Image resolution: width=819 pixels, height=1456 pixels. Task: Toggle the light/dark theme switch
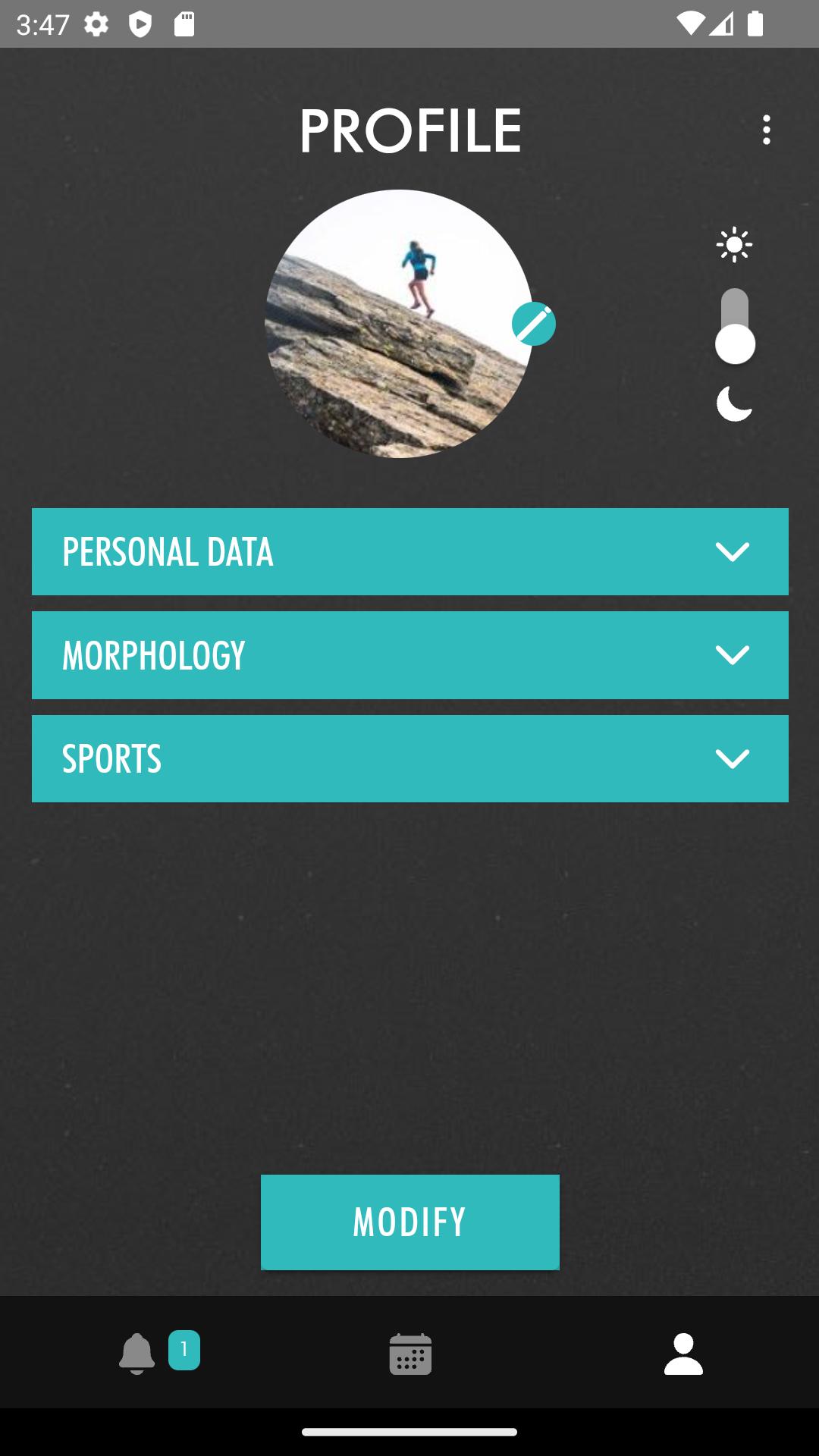coord(735,326)
